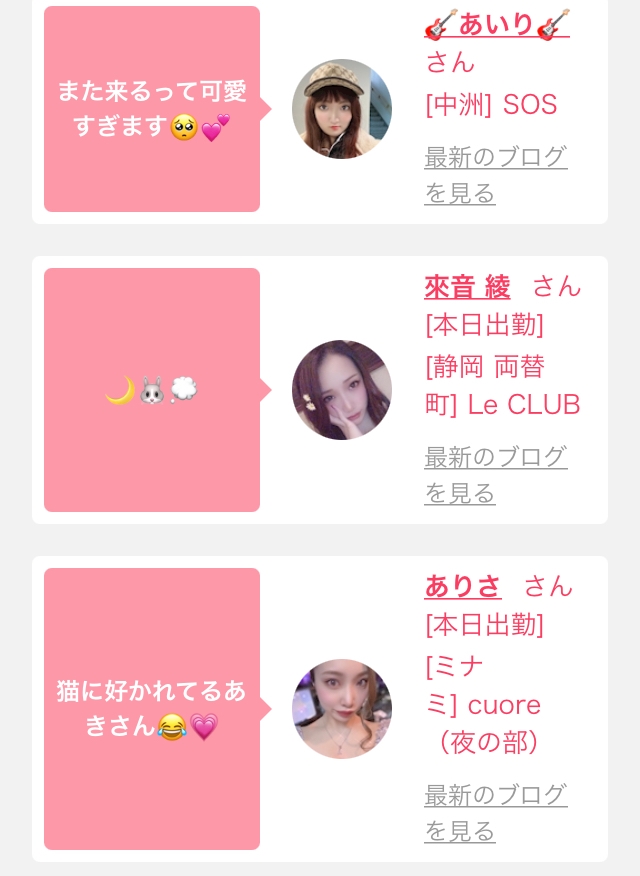Open 來音 綾's profile name link

(467, 287)
